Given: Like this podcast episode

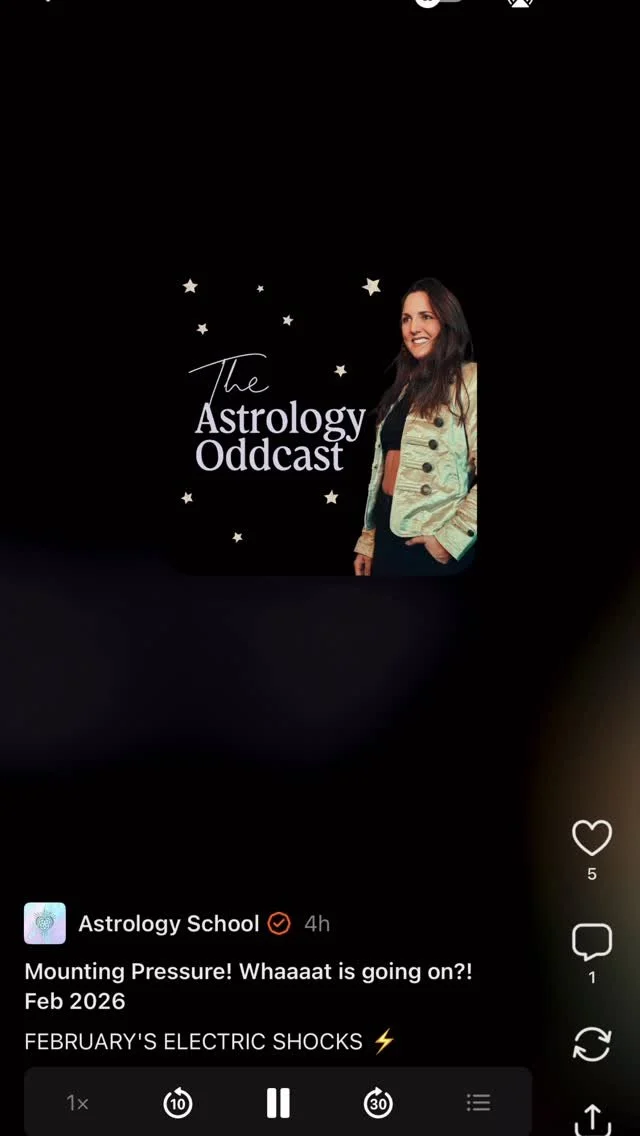Looking at the screenshot, I should click(x=591, y=838).
